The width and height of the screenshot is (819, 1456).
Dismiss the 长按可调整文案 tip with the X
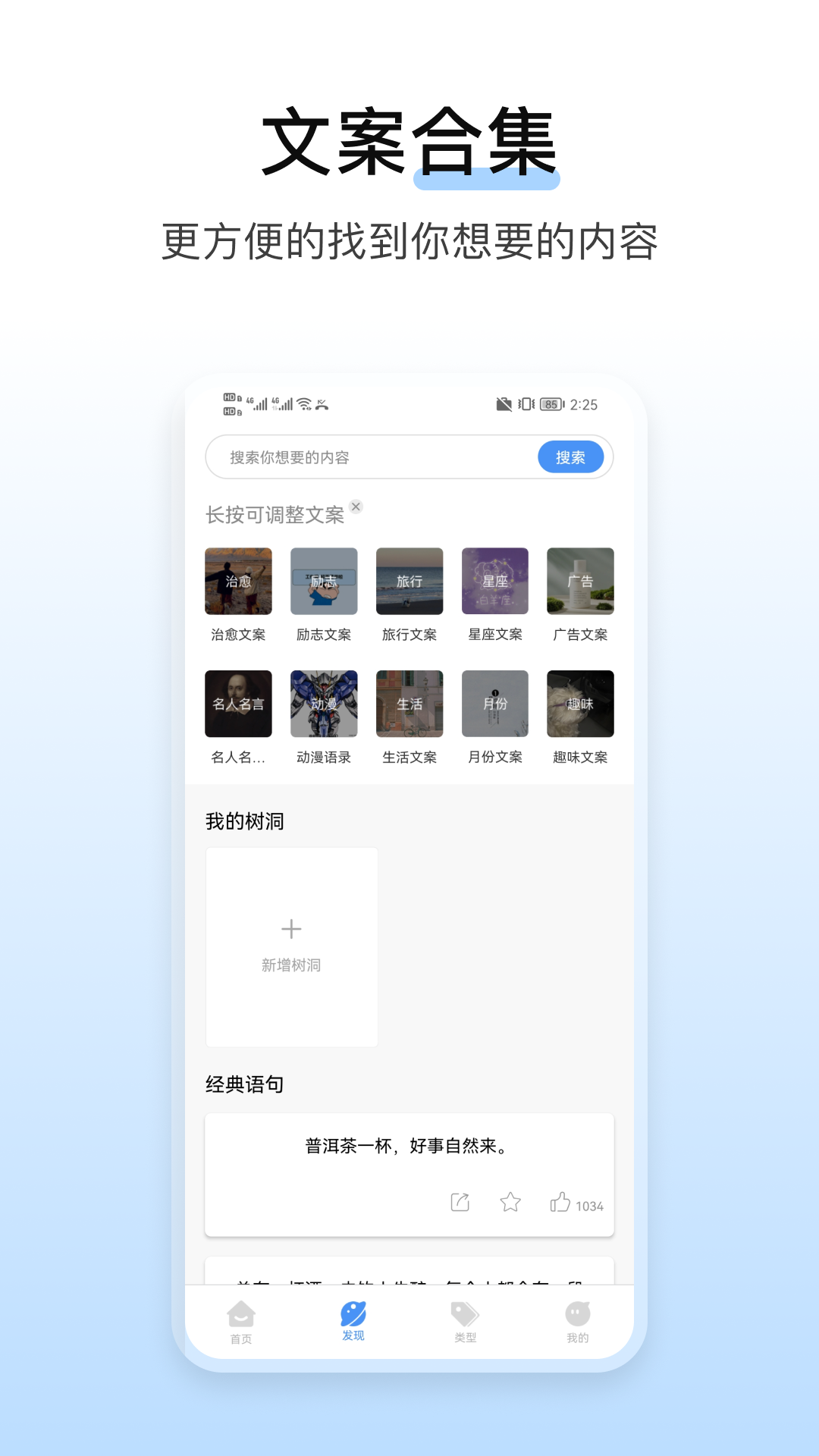click(356, 507)
